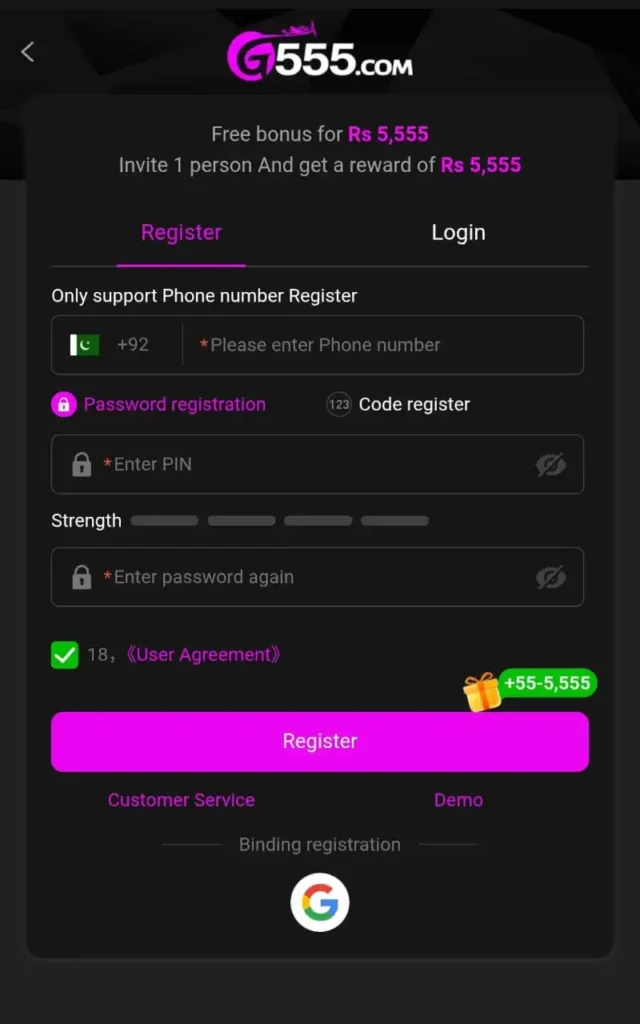
Task: Open Customer Service
Action: [x=181, y=800]
